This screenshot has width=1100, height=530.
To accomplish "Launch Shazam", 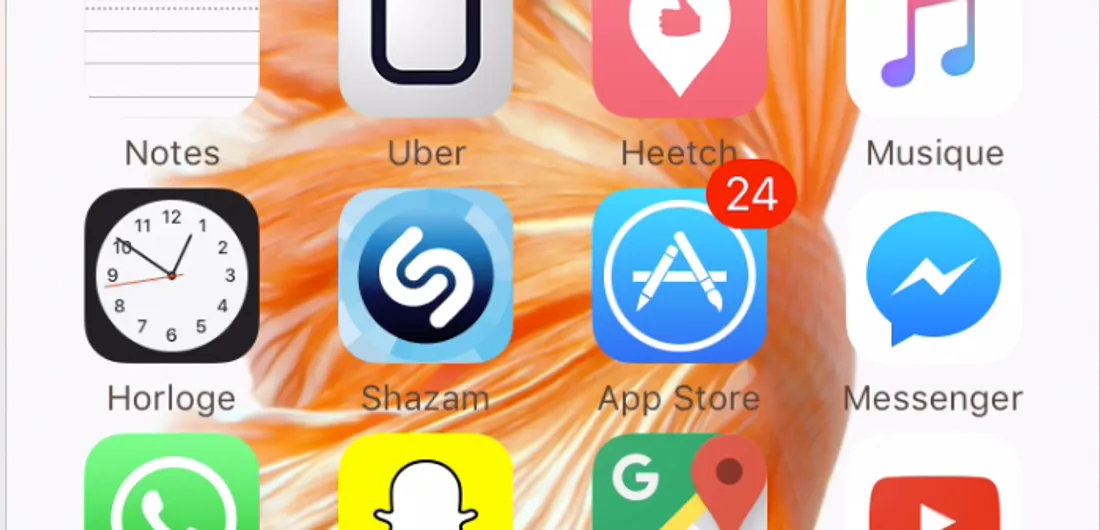I will coord(426,275).
